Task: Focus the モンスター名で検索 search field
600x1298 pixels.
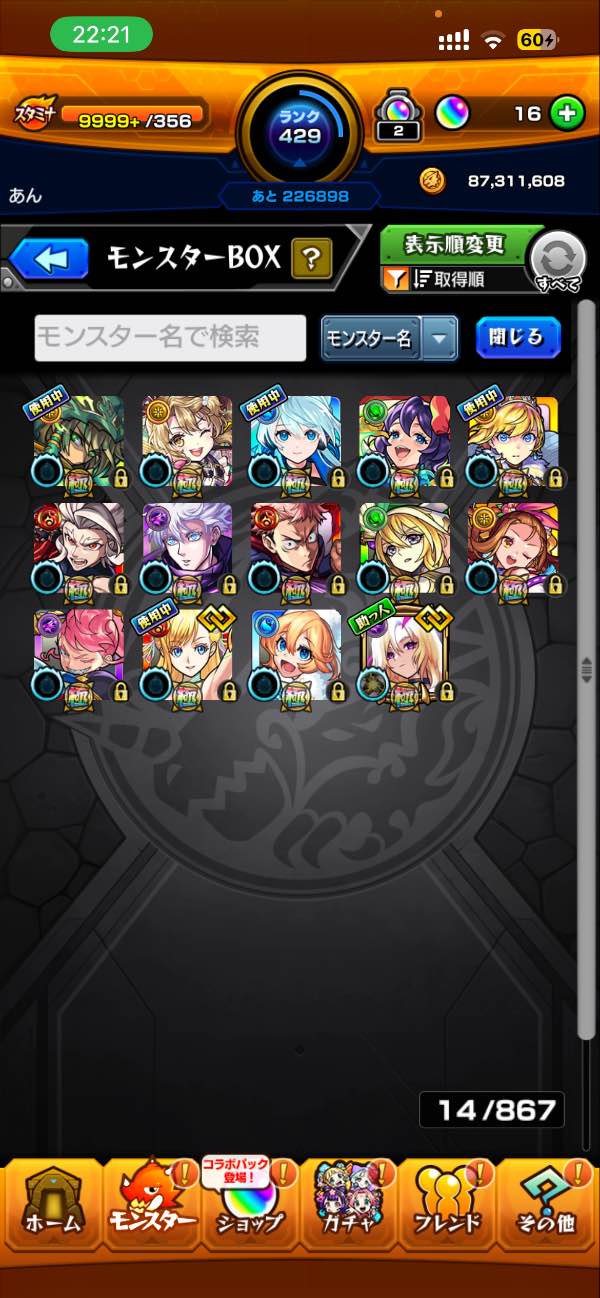Action: [170, 338]
